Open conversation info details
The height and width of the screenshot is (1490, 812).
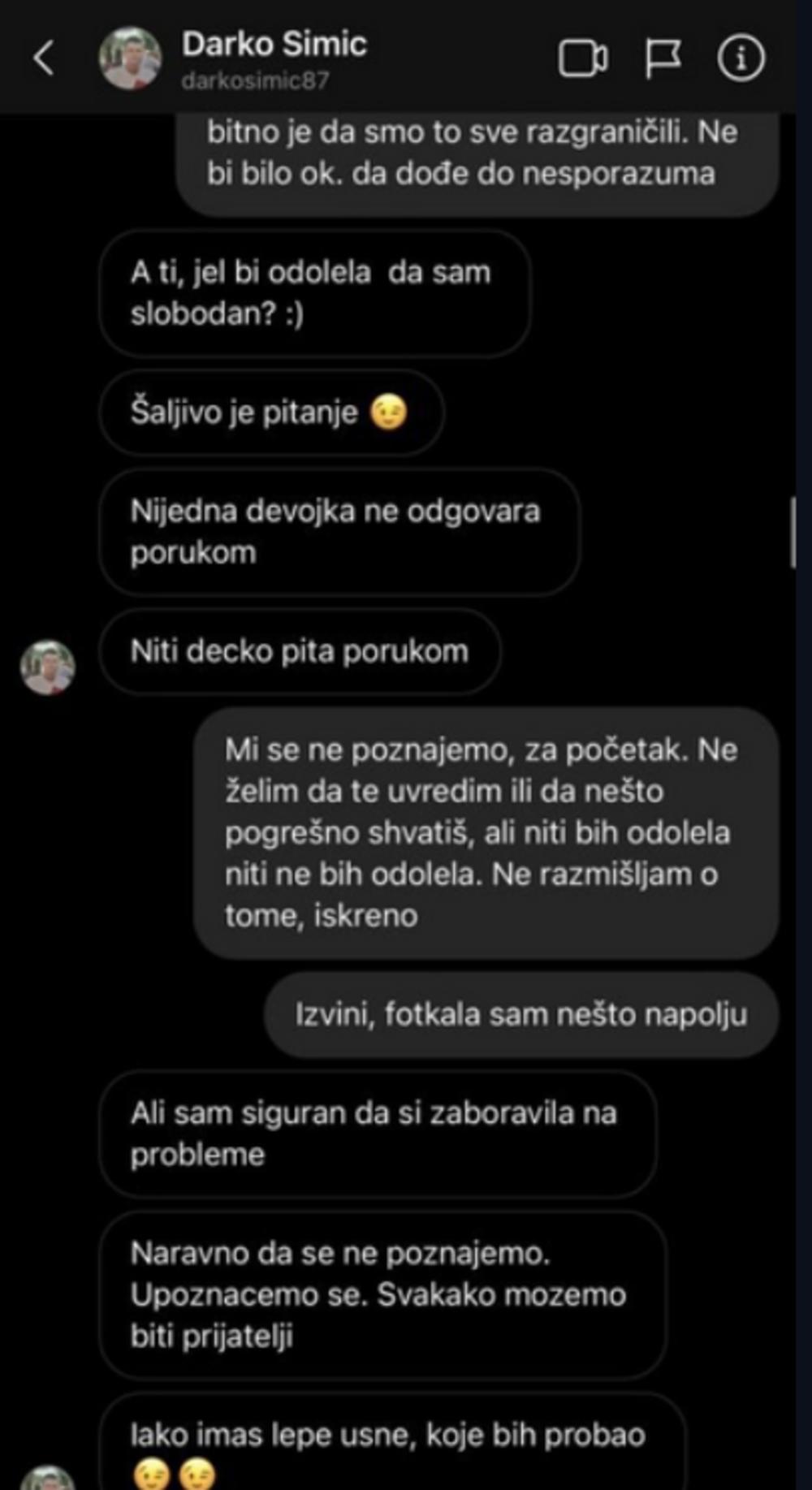[x=740, y=58]
